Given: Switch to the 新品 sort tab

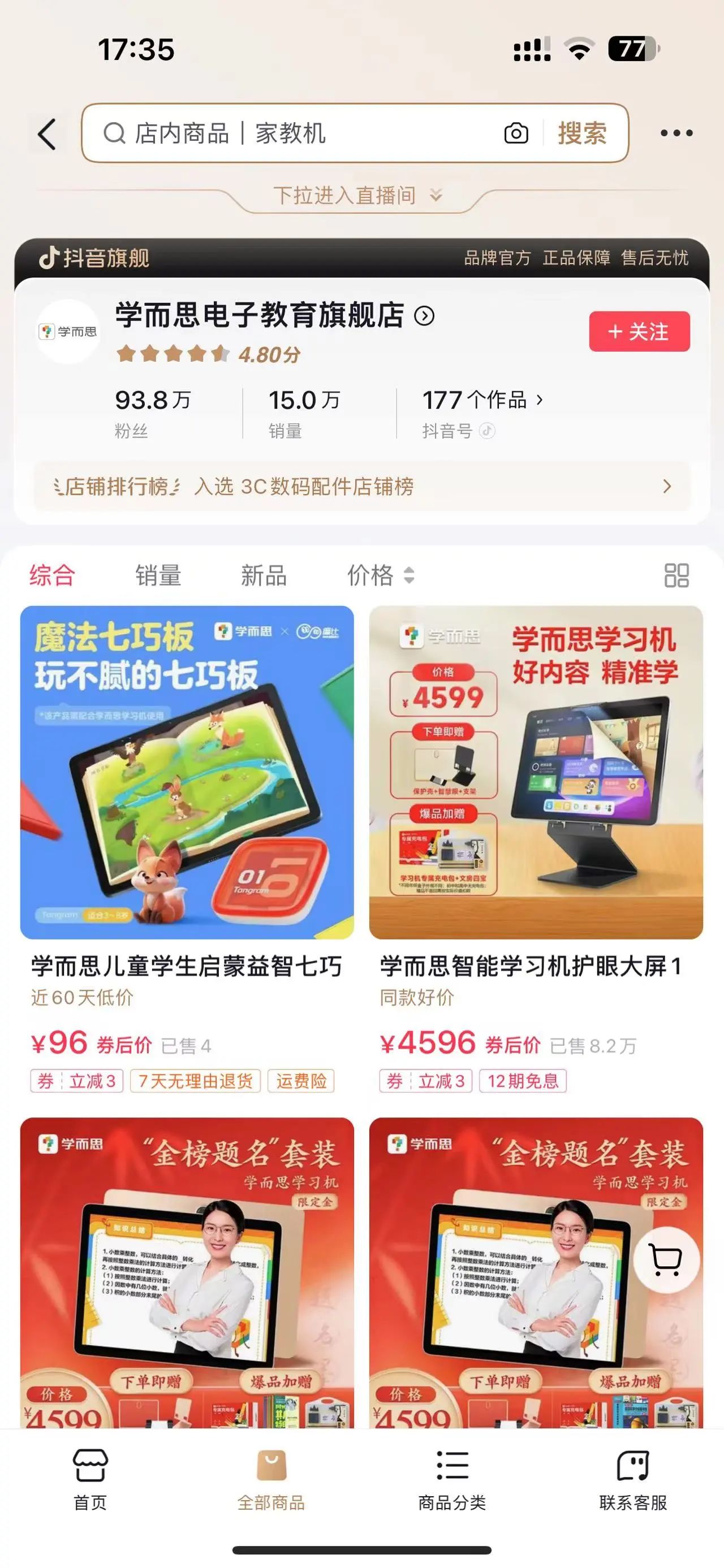Looking at the screenshot, I should pos(264,575).
